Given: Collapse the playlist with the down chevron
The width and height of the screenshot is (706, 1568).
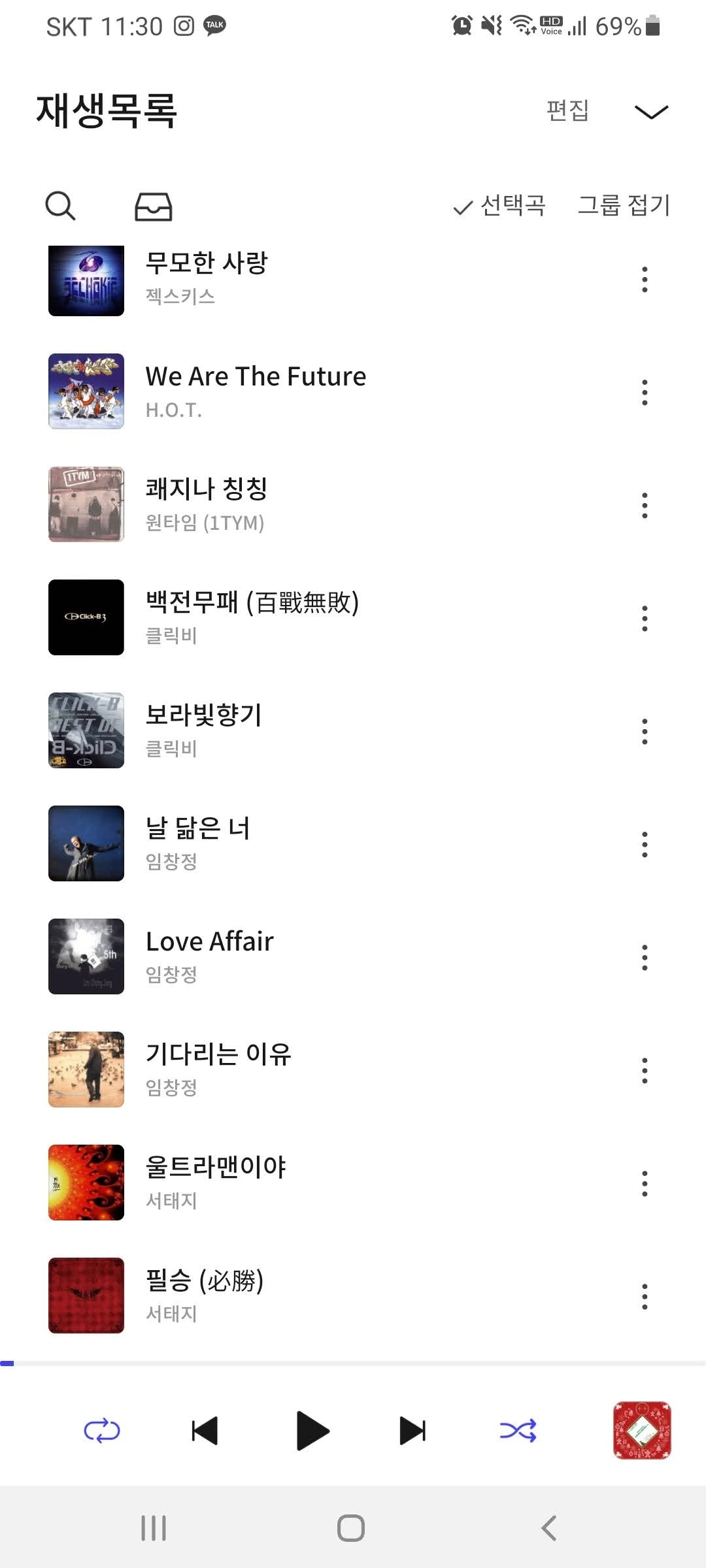Looking at the screenshot, I should click(651, 112).
